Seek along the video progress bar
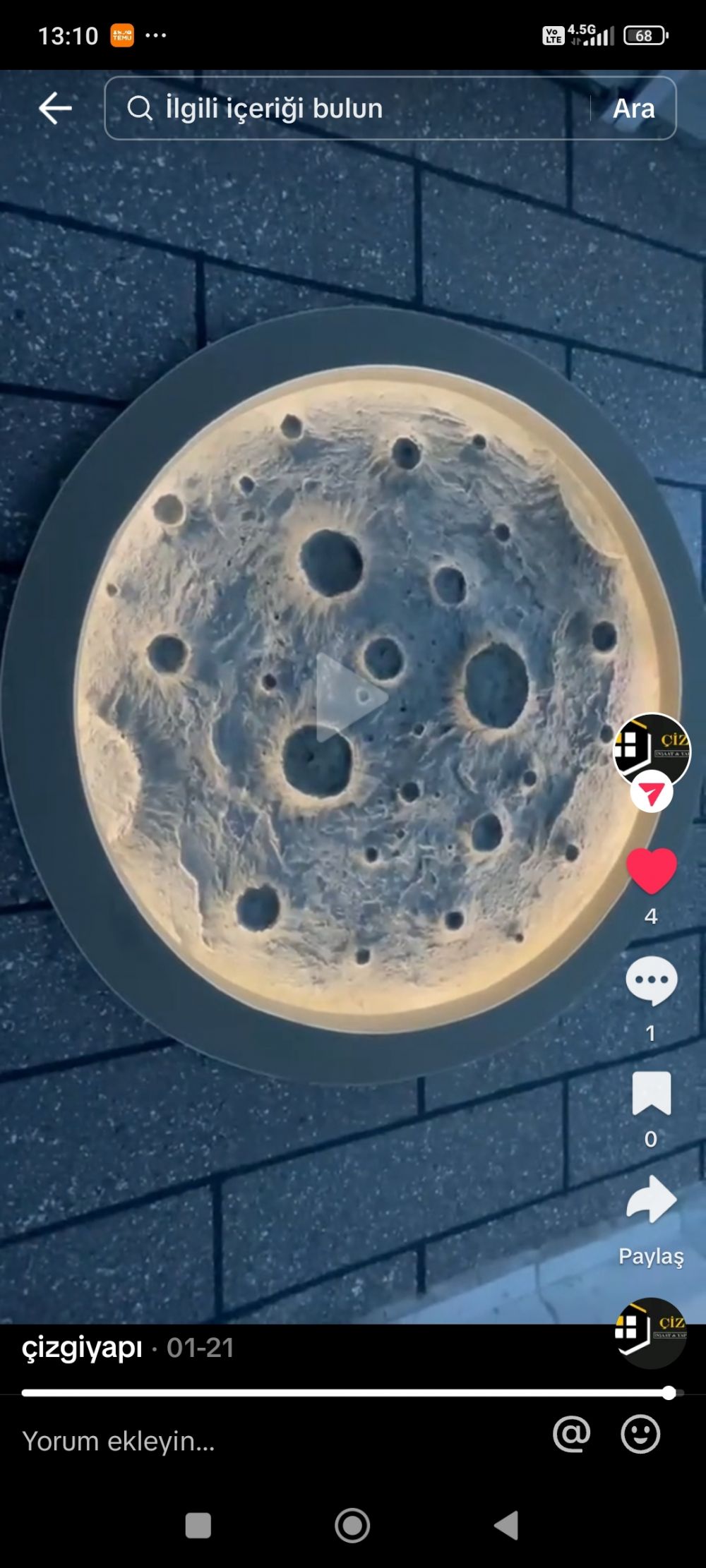Image resolution: width=706 pixels, height=1568 pixels. 349,1392
